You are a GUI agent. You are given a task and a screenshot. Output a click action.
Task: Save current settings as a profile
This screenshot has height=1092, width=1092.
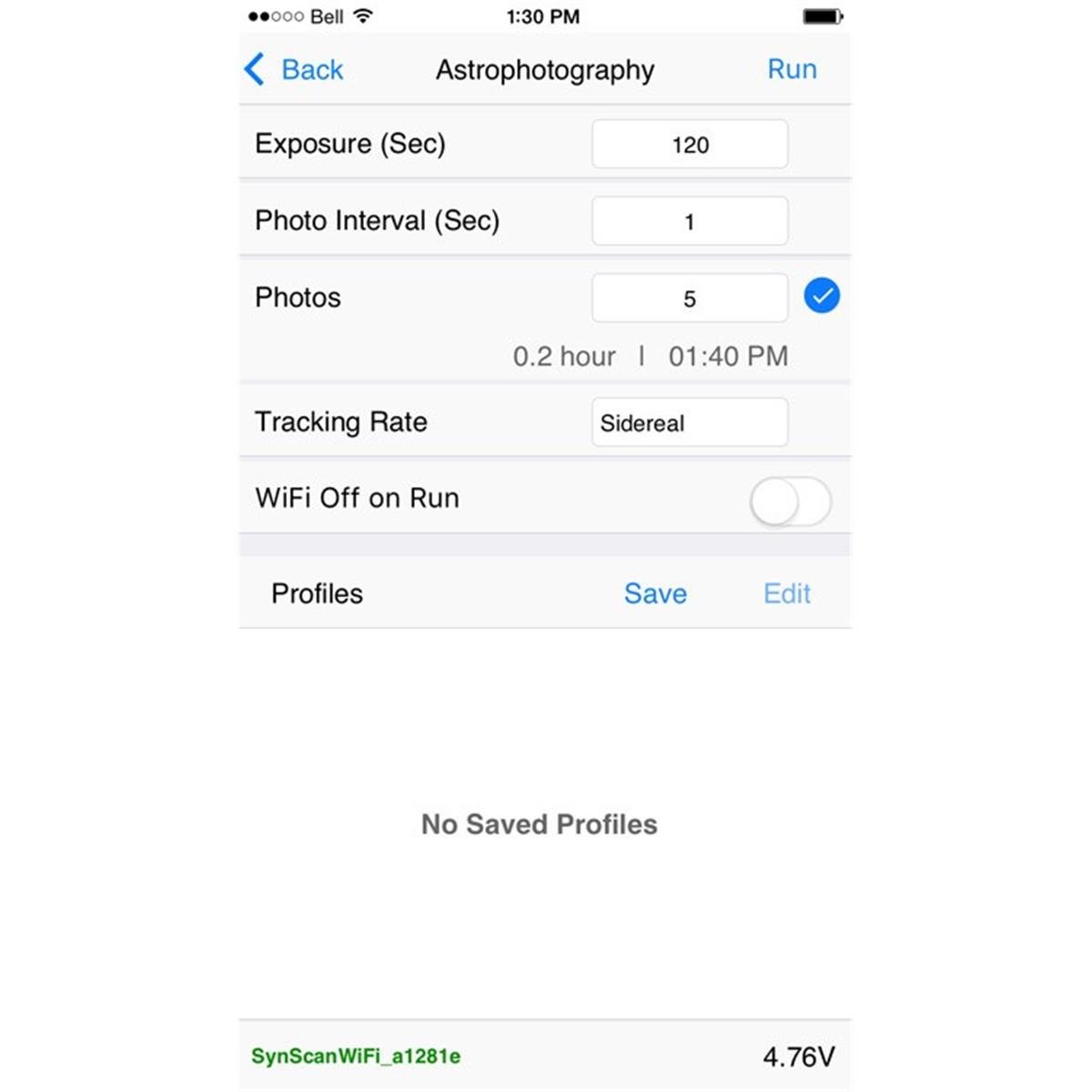point(655,593)
